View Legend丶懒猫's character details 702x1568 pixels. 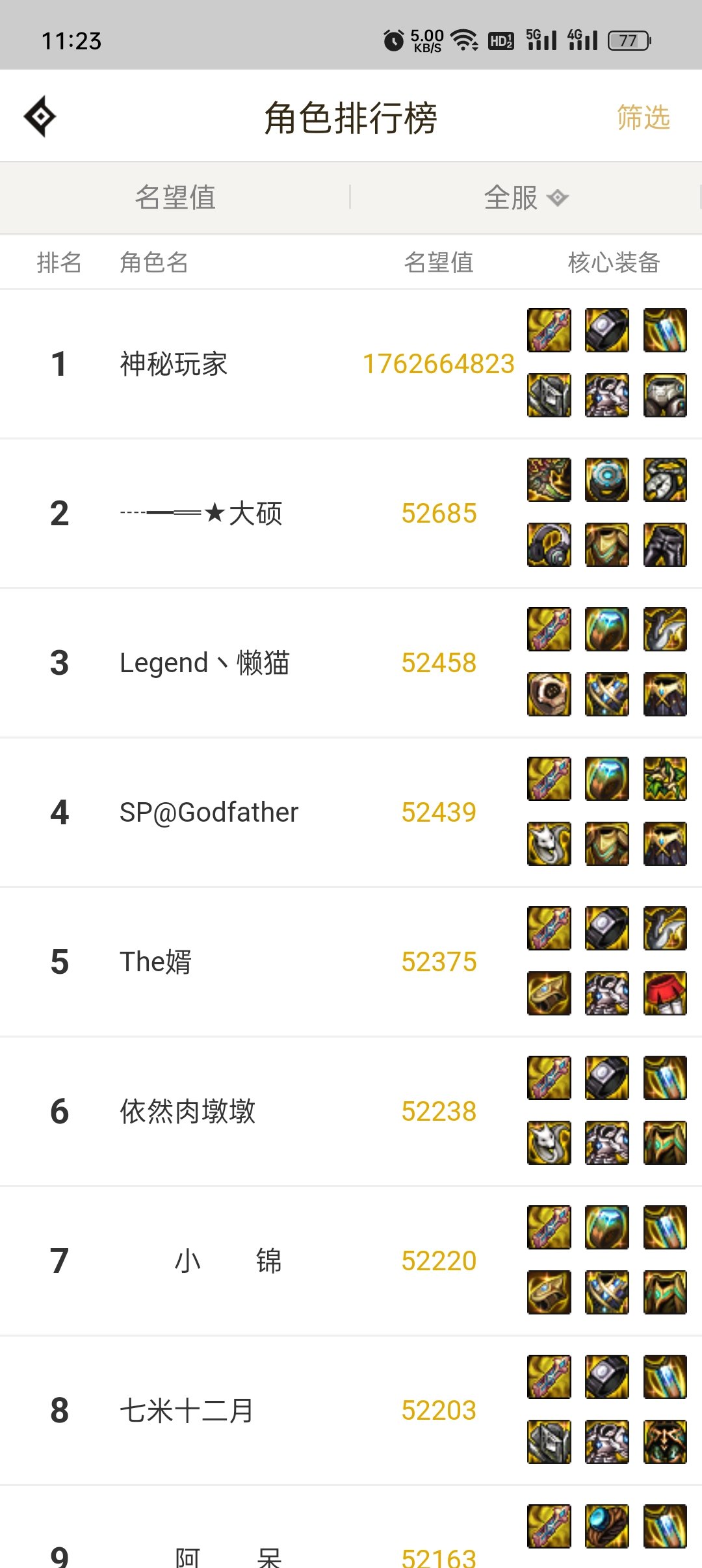click(351, 663)
